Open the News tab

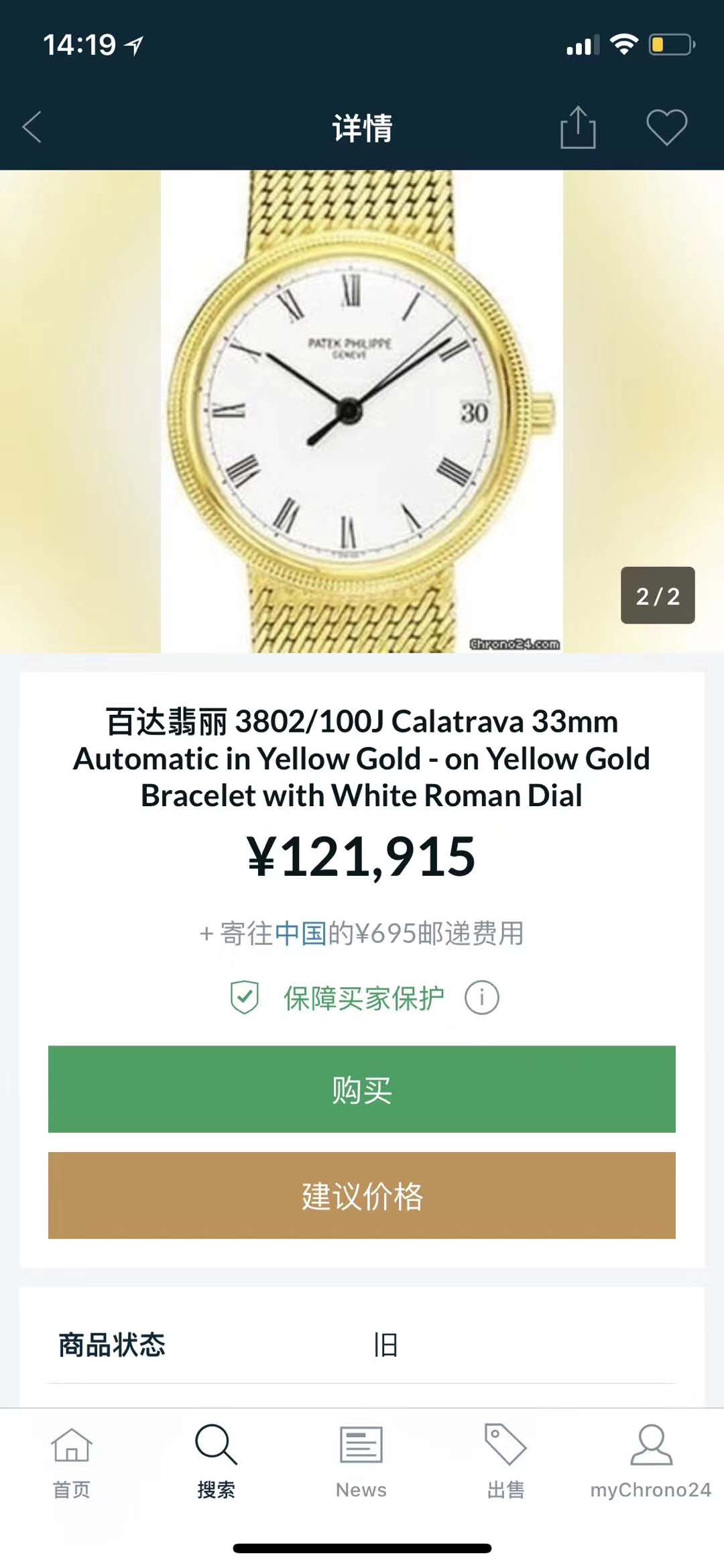click(361, 1462)
